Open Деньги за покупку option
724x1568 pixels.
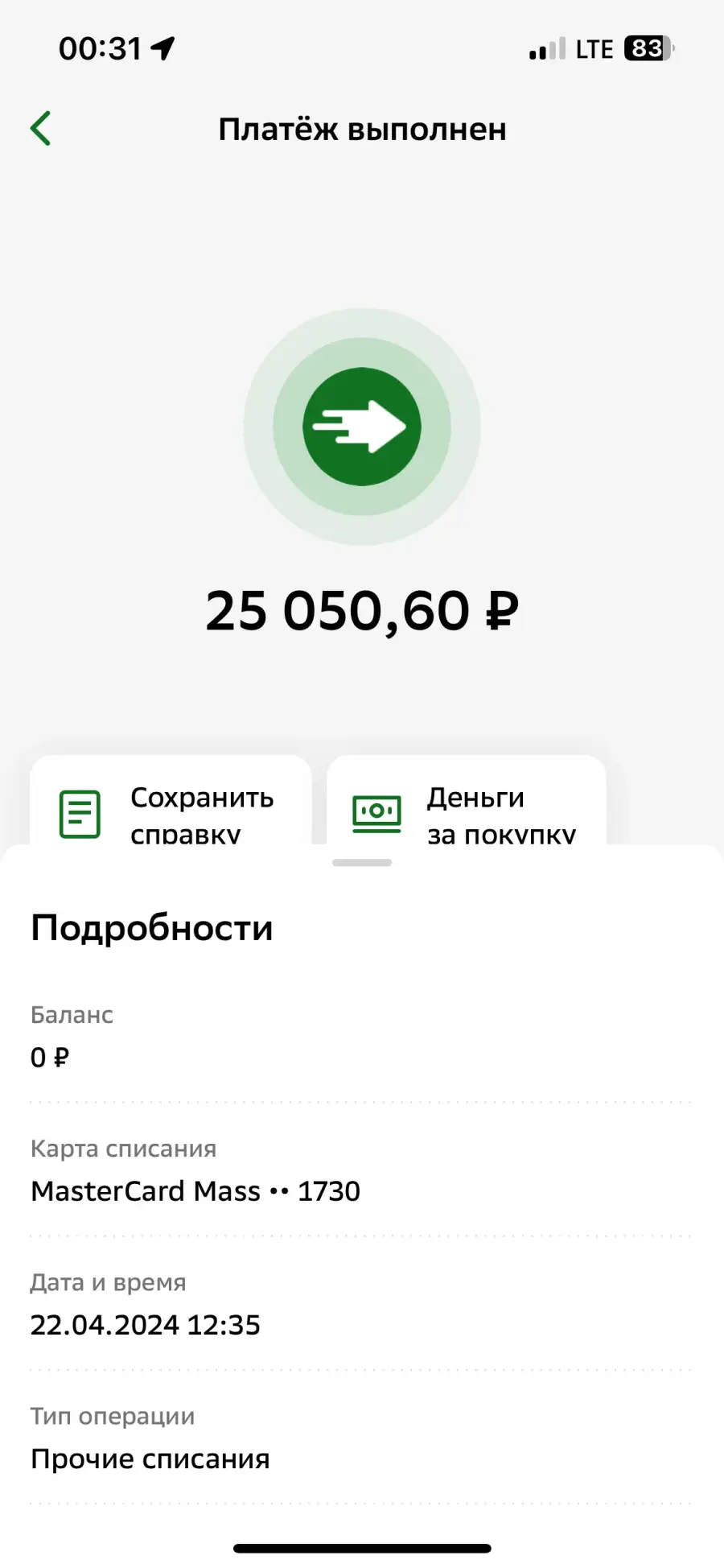(467, 801)
